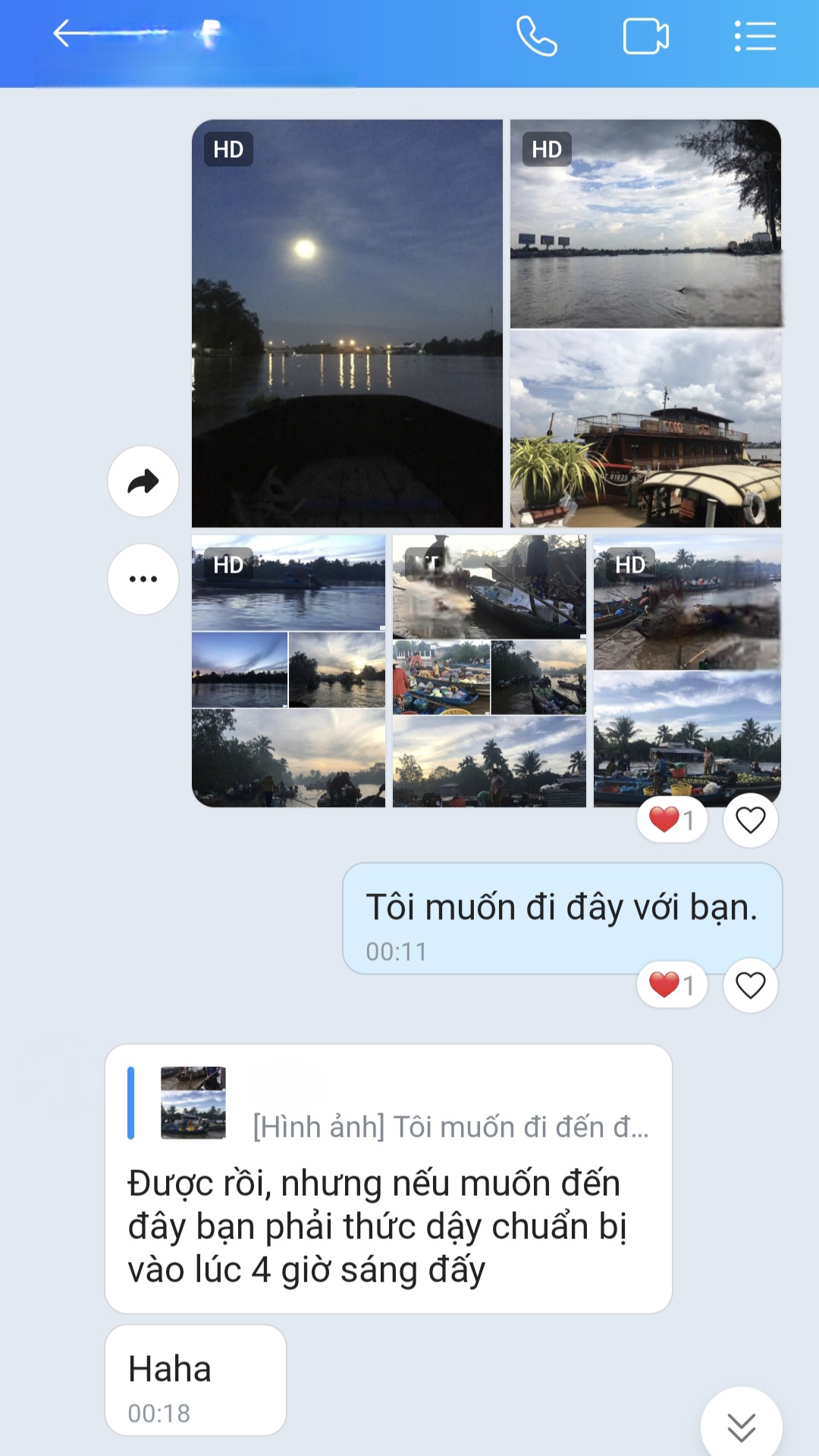819x1456 pixels.
Task: Like the photo album message
Action: pyautogui.click(x=750, y=820)
